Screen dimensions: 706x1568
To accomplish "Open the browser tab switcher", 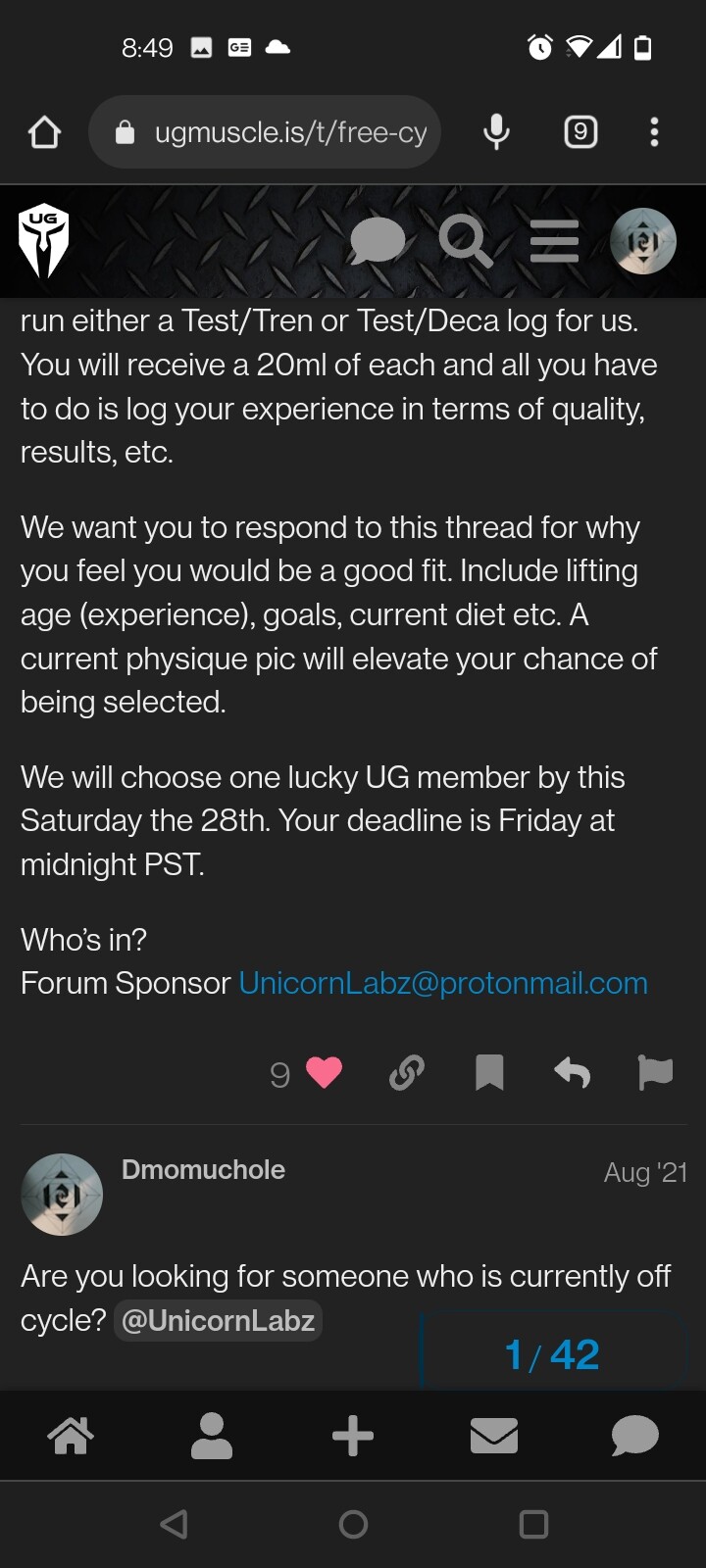I will [580, 131].
